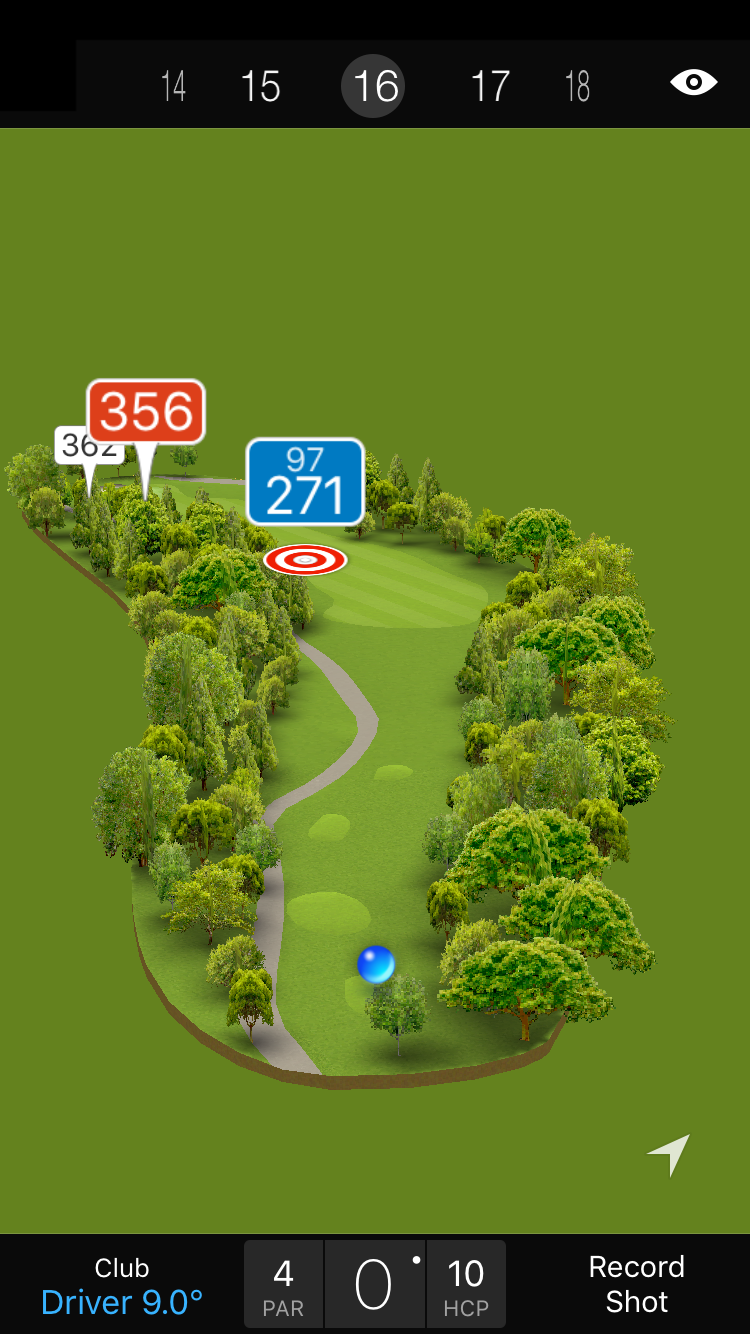Tap the blue ball position marker
Viewport: 750px width, 1334px height.
click(x=376, y=965)
